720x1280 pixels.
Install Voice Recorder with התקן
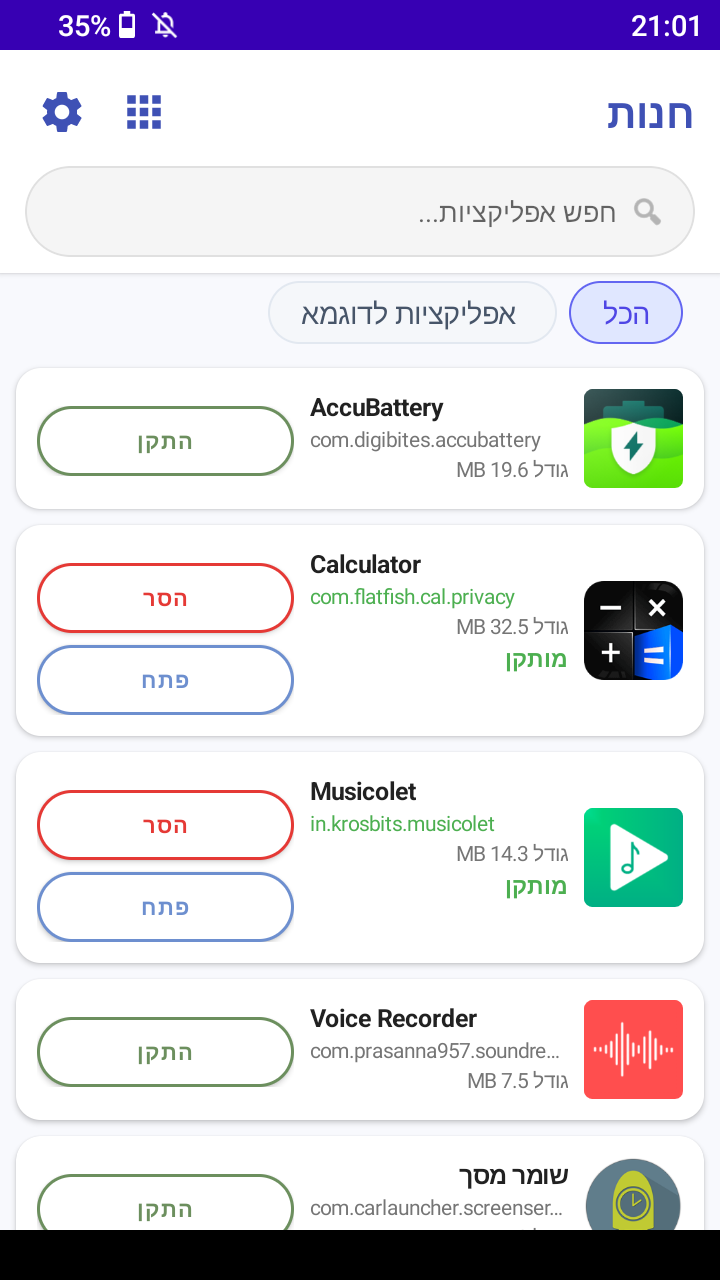pyautogui.click(x=165, y=1052)
